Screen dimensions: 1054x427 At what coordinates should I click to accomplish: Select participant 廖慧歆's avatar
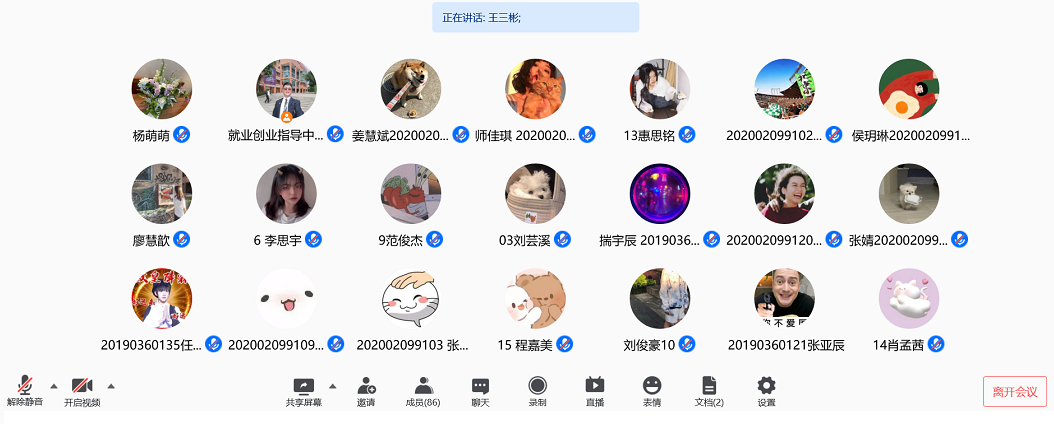pos(162,194)
